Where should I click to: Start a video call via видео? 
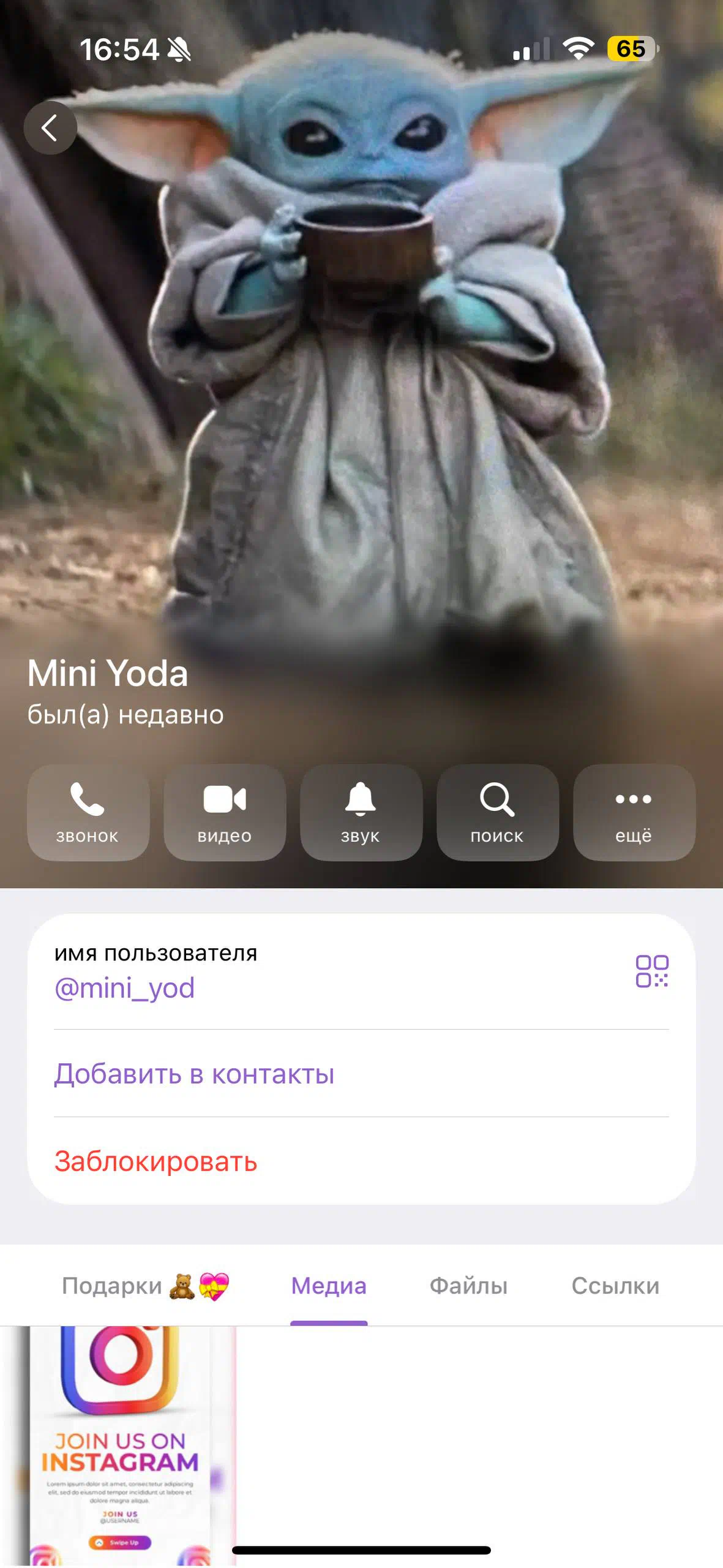point(225,812)
